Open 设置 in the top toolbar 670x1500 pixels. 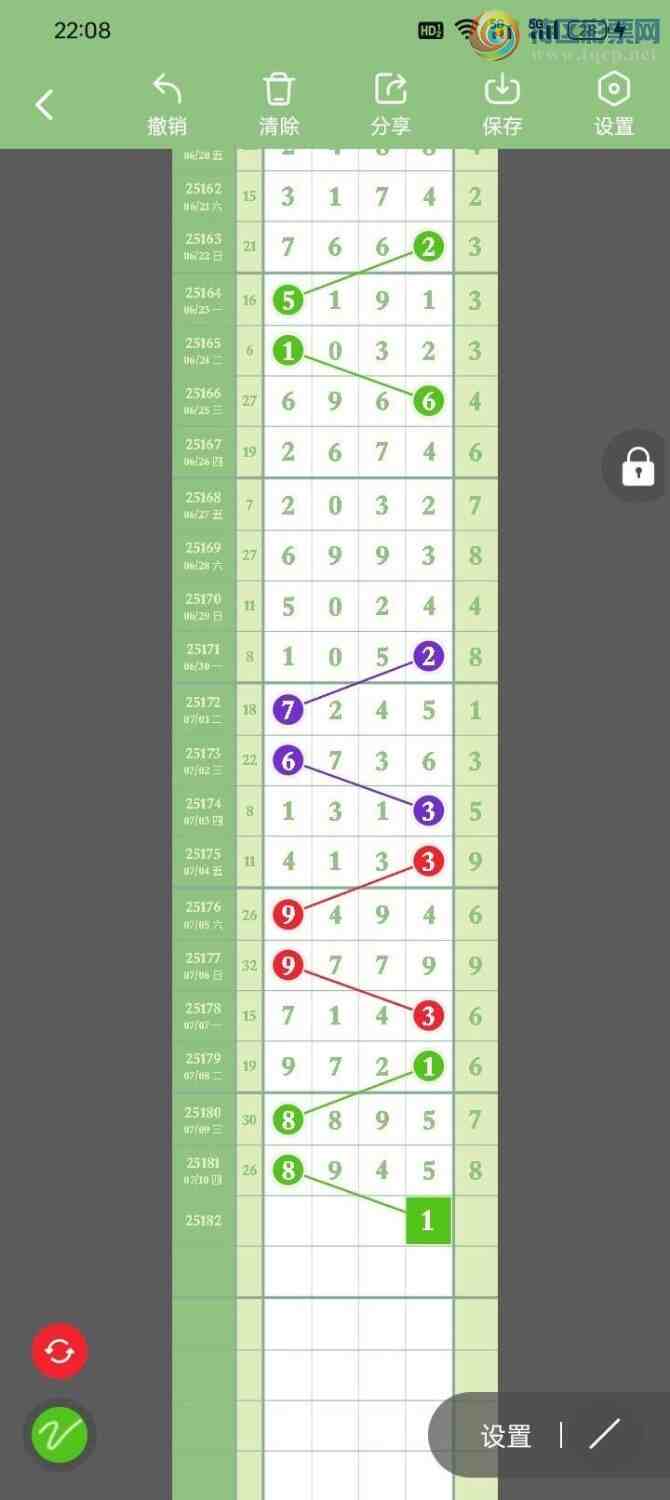click(x=614, y=104)
